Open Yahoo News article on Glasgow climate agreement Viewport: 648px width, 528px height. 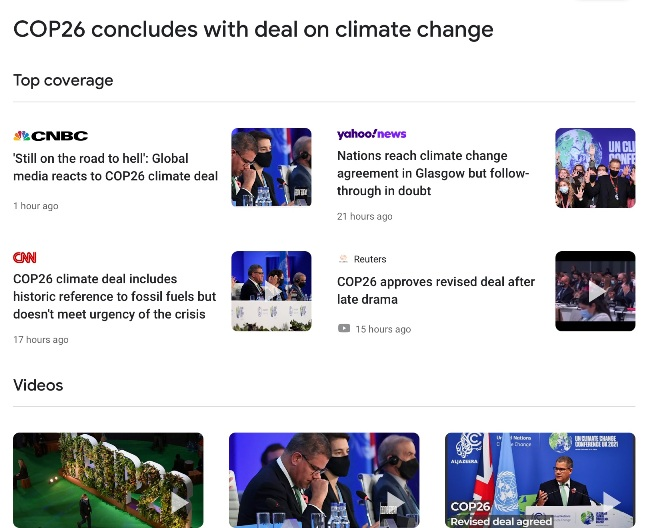(433, 173)
